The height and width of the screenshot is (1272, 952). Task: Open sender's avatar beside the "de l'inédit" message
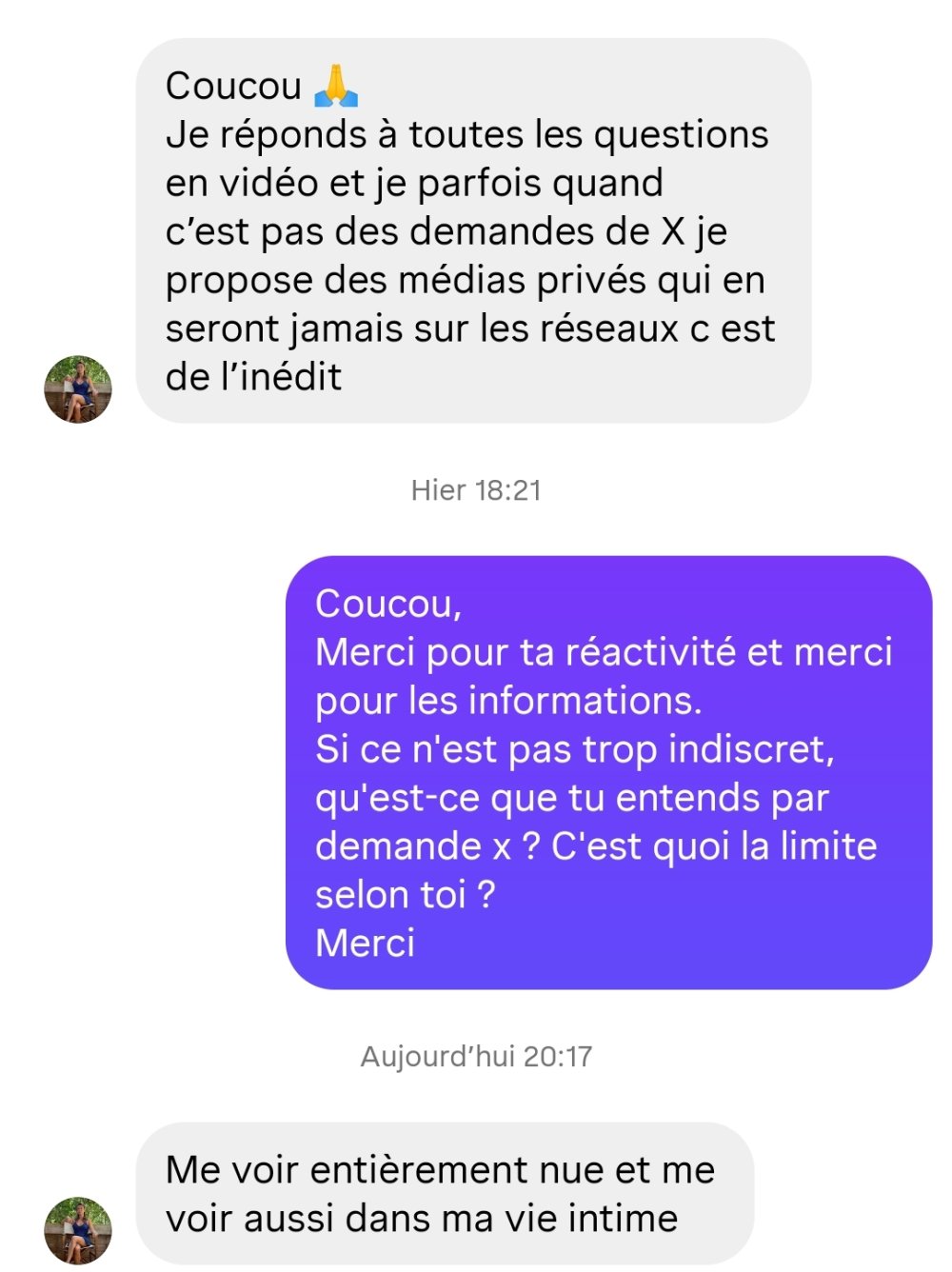[x=78, y=389]
